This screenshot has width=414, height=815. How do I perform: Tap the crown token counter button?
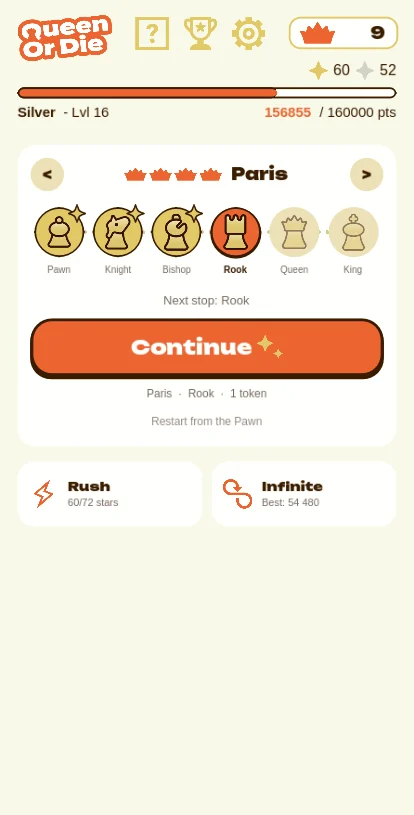click(x=343, y=33)
